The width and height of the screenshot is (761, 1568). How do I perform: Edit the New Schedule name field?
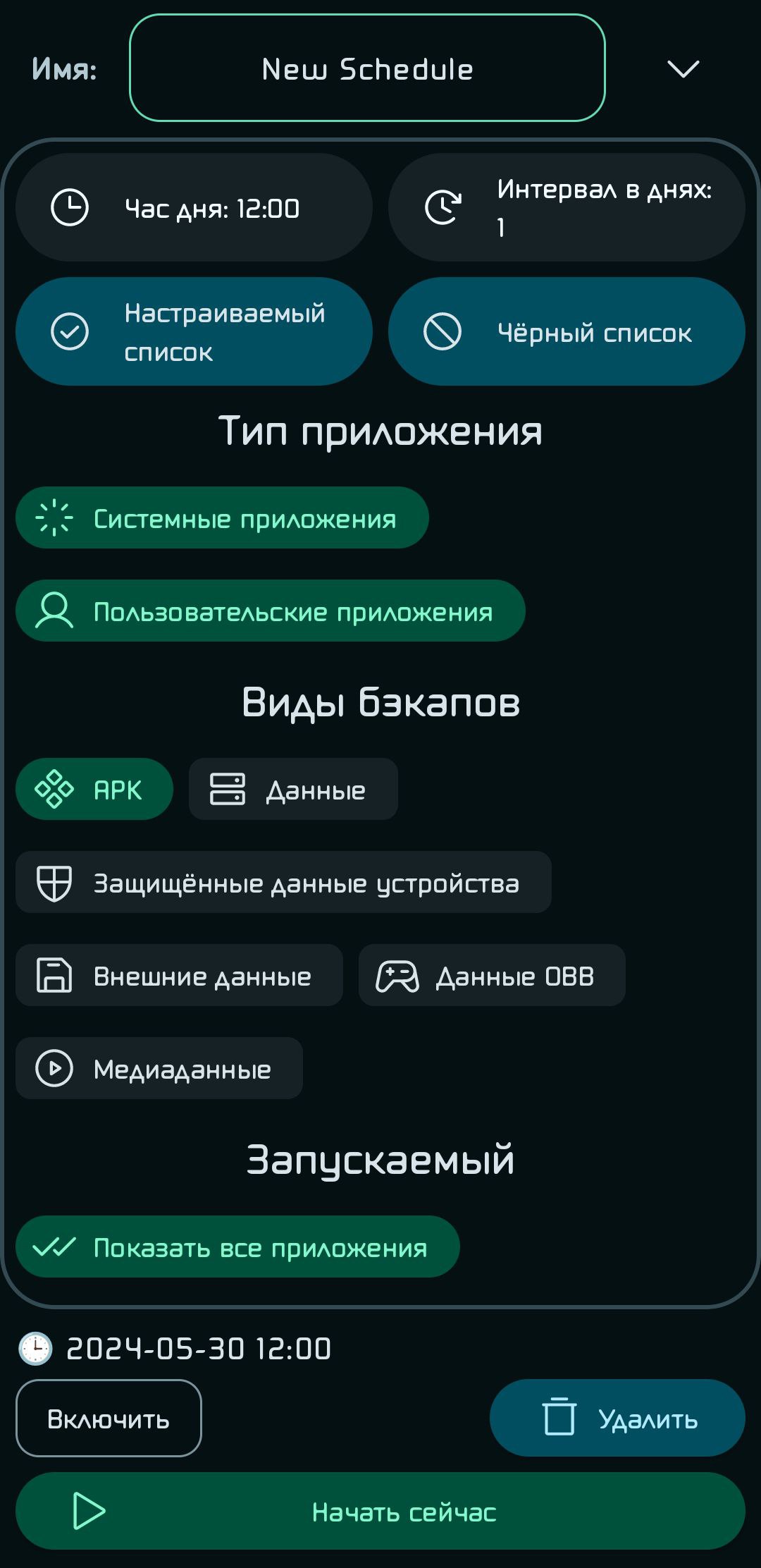(x=367, y=68)
